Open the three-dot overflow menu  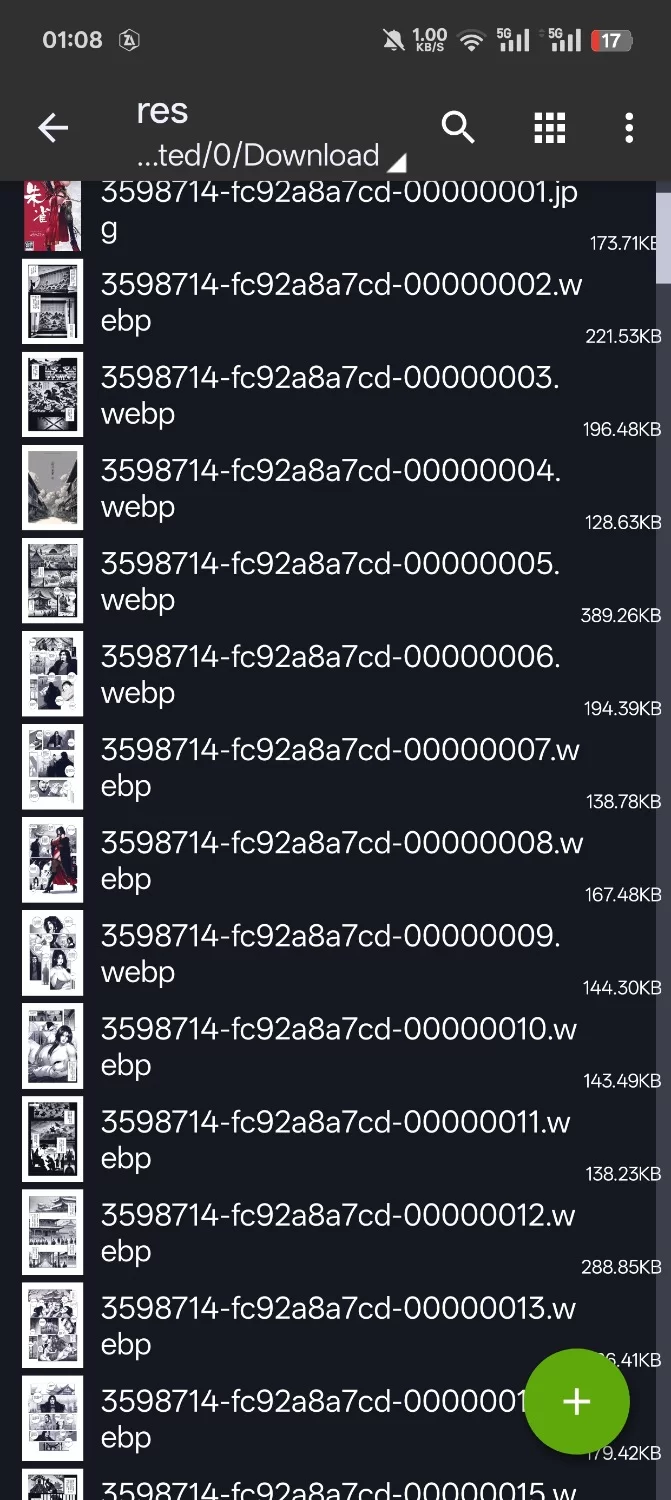tap(628, 128)
